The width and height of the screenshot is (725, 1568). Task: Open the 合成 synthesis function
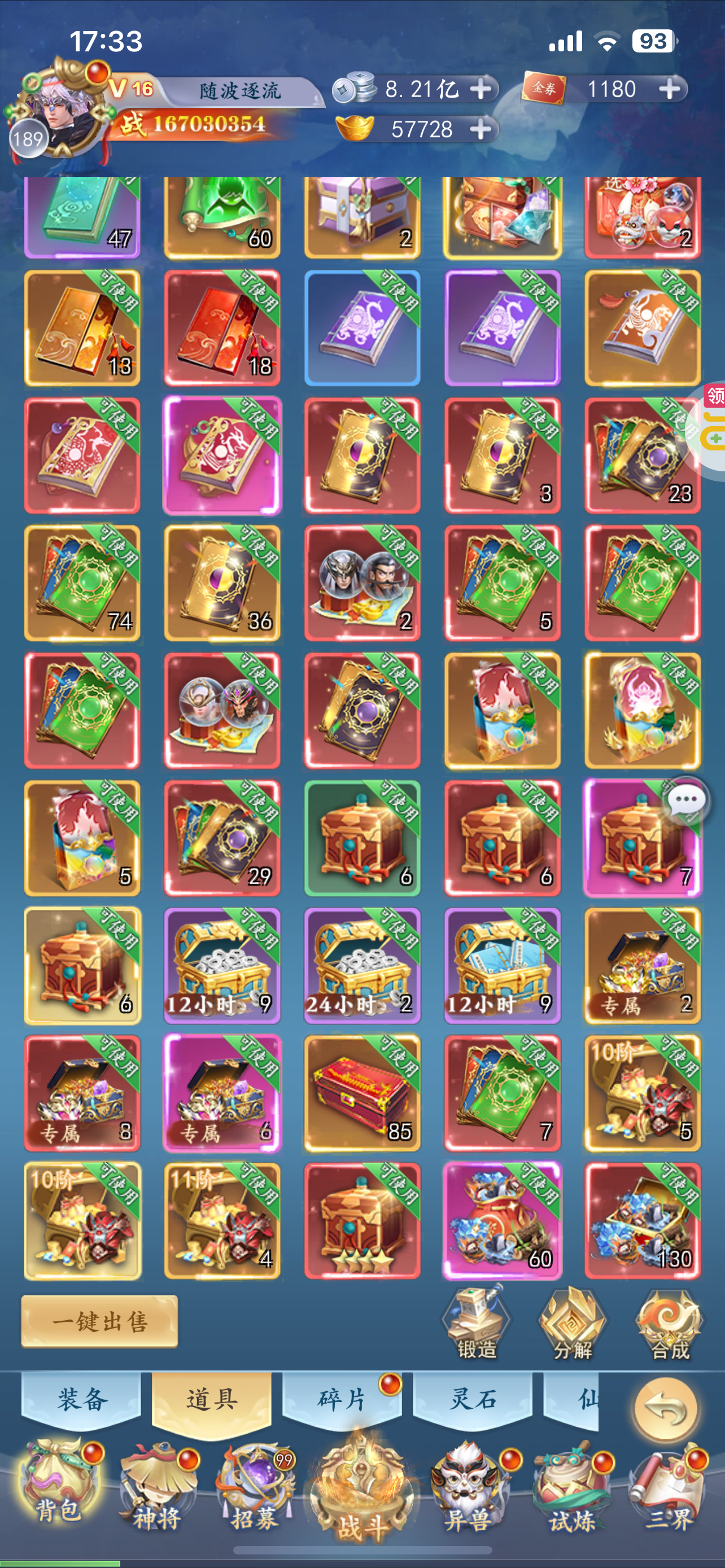tap(669, 1322)
